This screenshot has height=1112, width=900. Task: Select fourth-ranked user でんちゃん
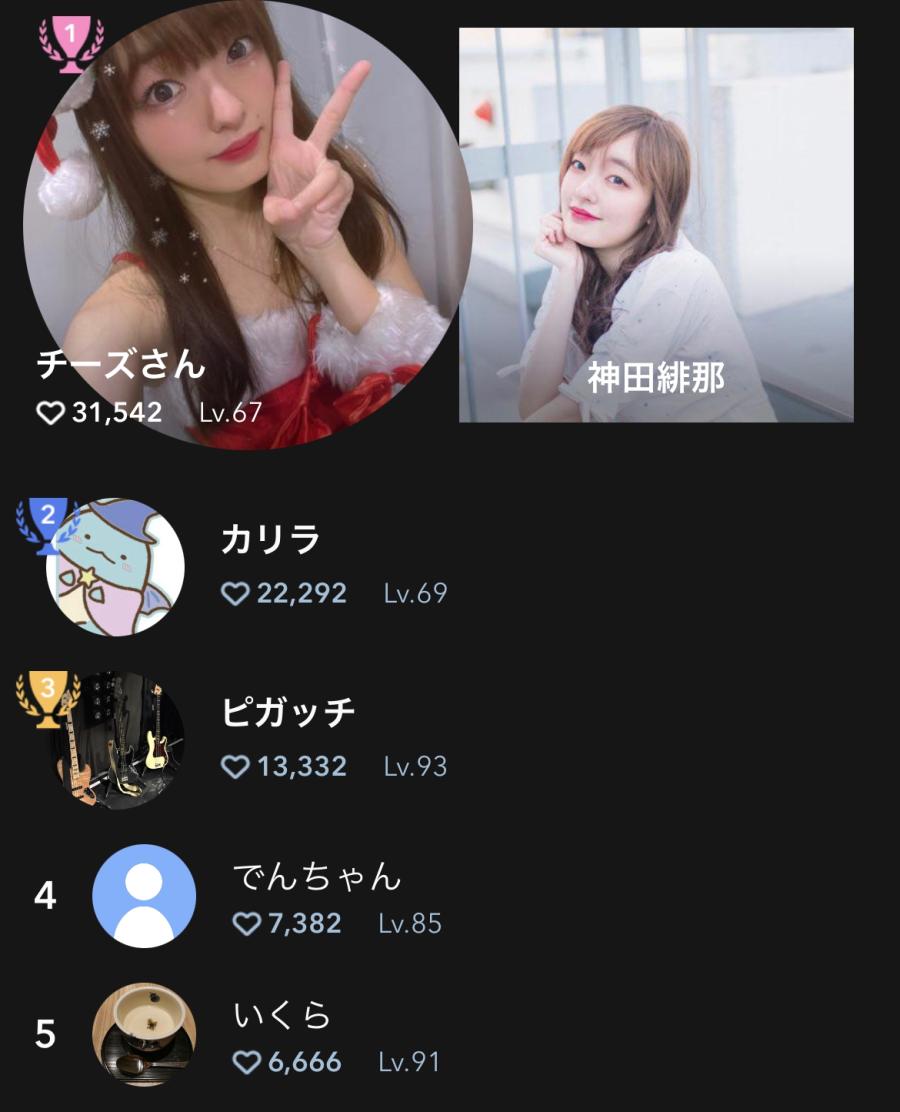[x=316, y=878]
